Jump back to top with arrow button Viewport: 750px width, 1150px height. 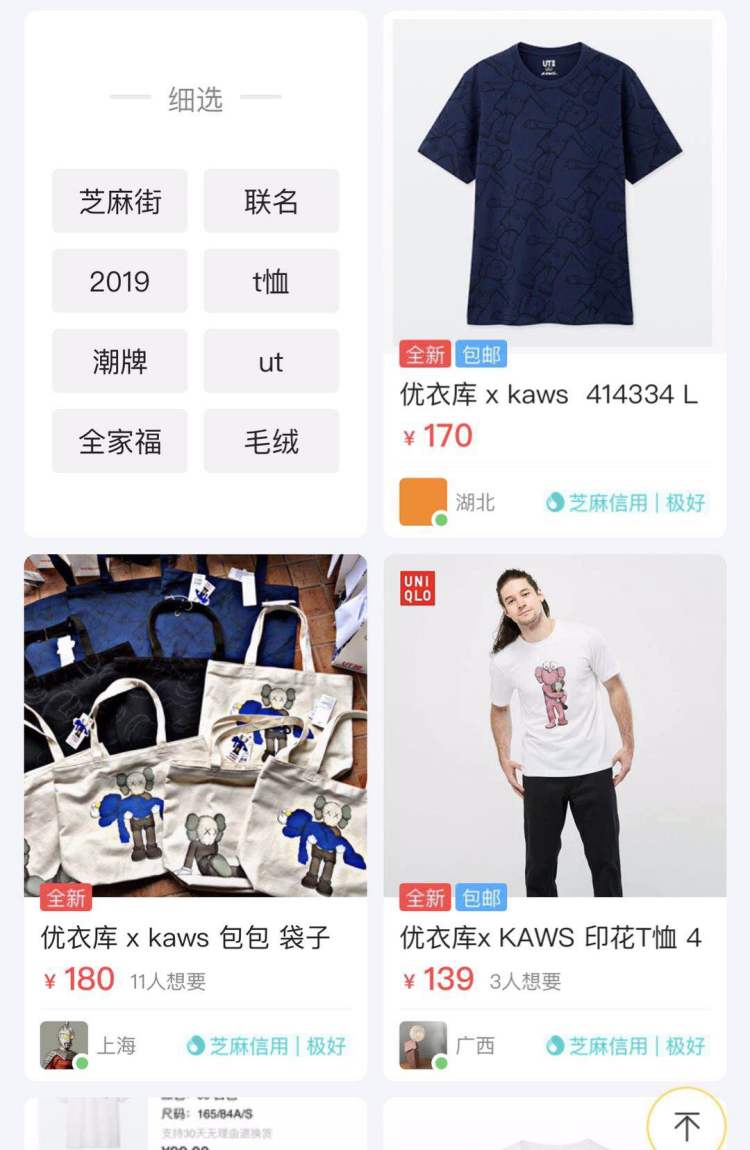point(686,1125)
